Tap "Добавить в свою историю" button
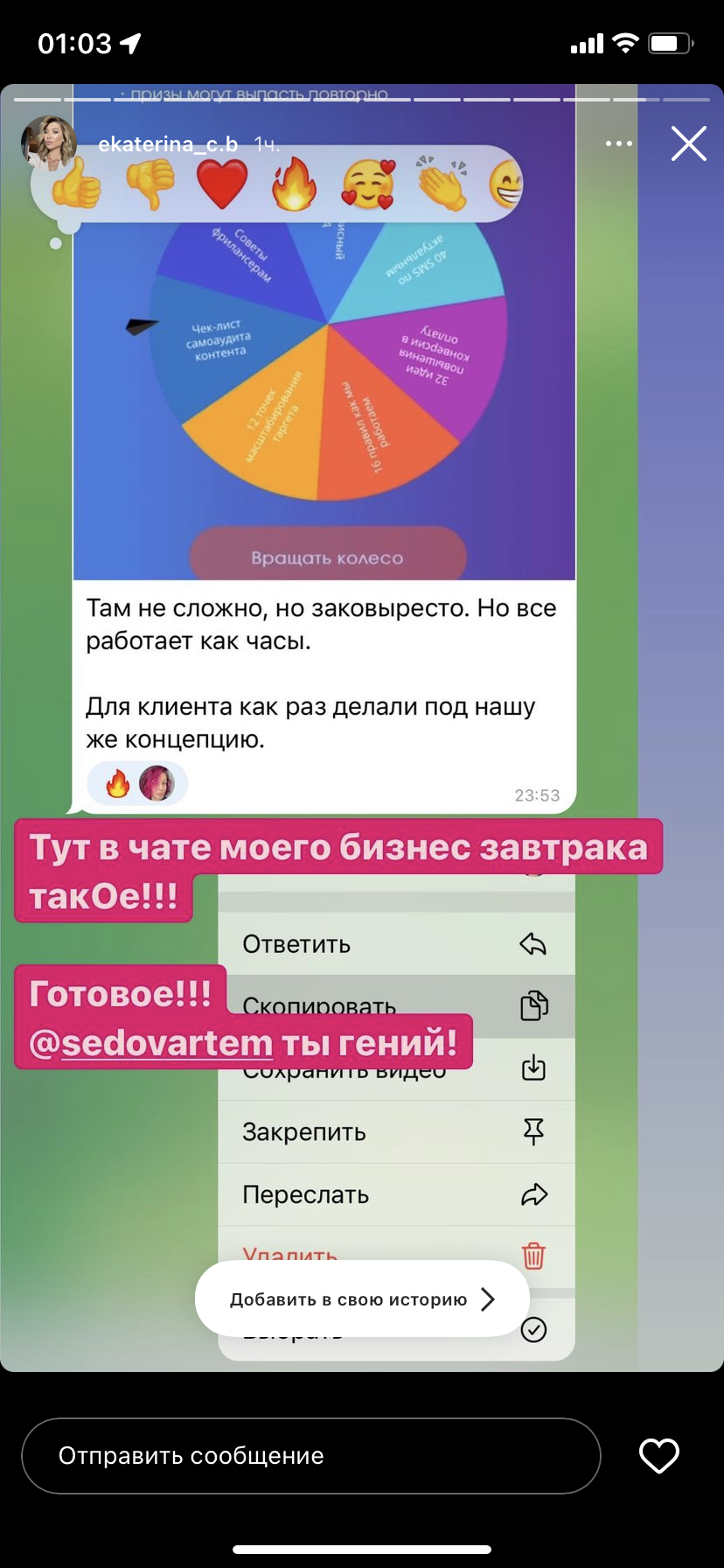The height and width of the screenshot is (1568, 724). coord(361,1299)
